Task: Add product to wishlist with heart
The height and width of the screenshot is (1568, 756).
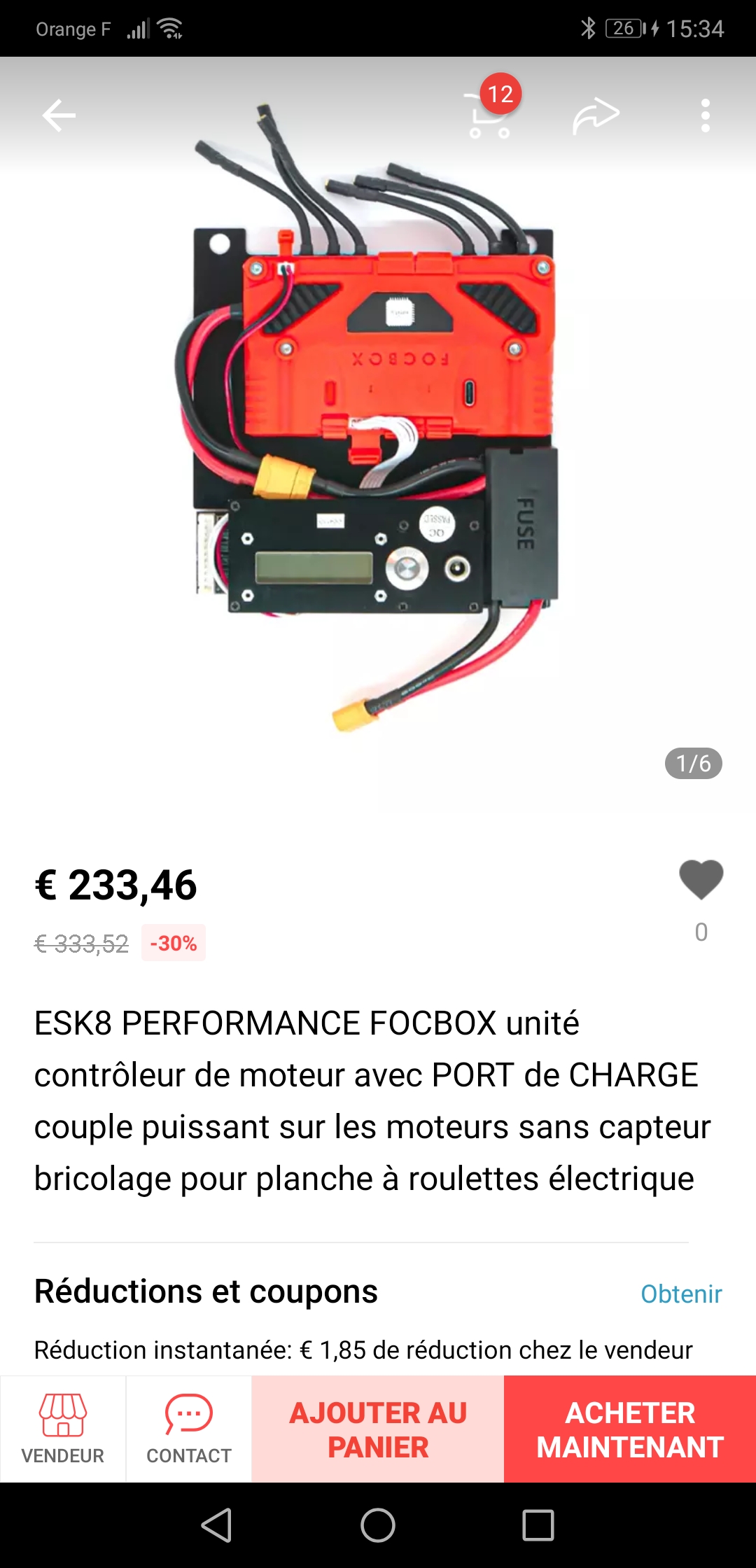Action: 701,879
